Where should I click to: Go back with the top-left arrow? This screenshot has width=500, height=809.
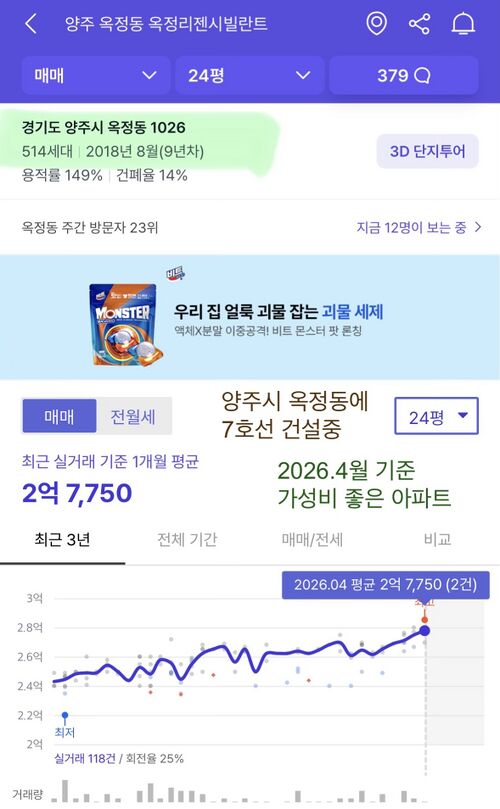click(31, 24)
